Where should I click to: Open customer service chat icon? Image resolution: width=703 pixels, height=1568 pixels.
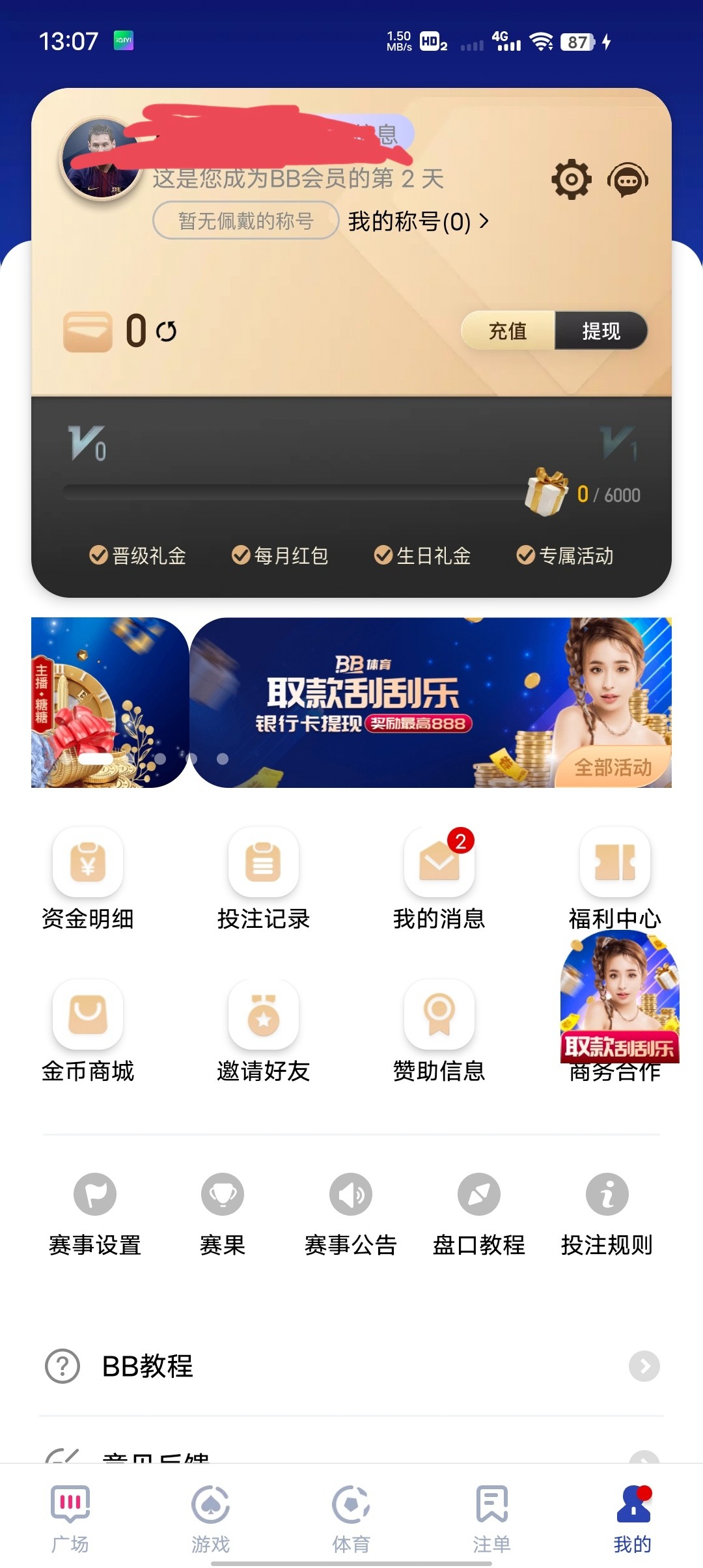[627, 180]
